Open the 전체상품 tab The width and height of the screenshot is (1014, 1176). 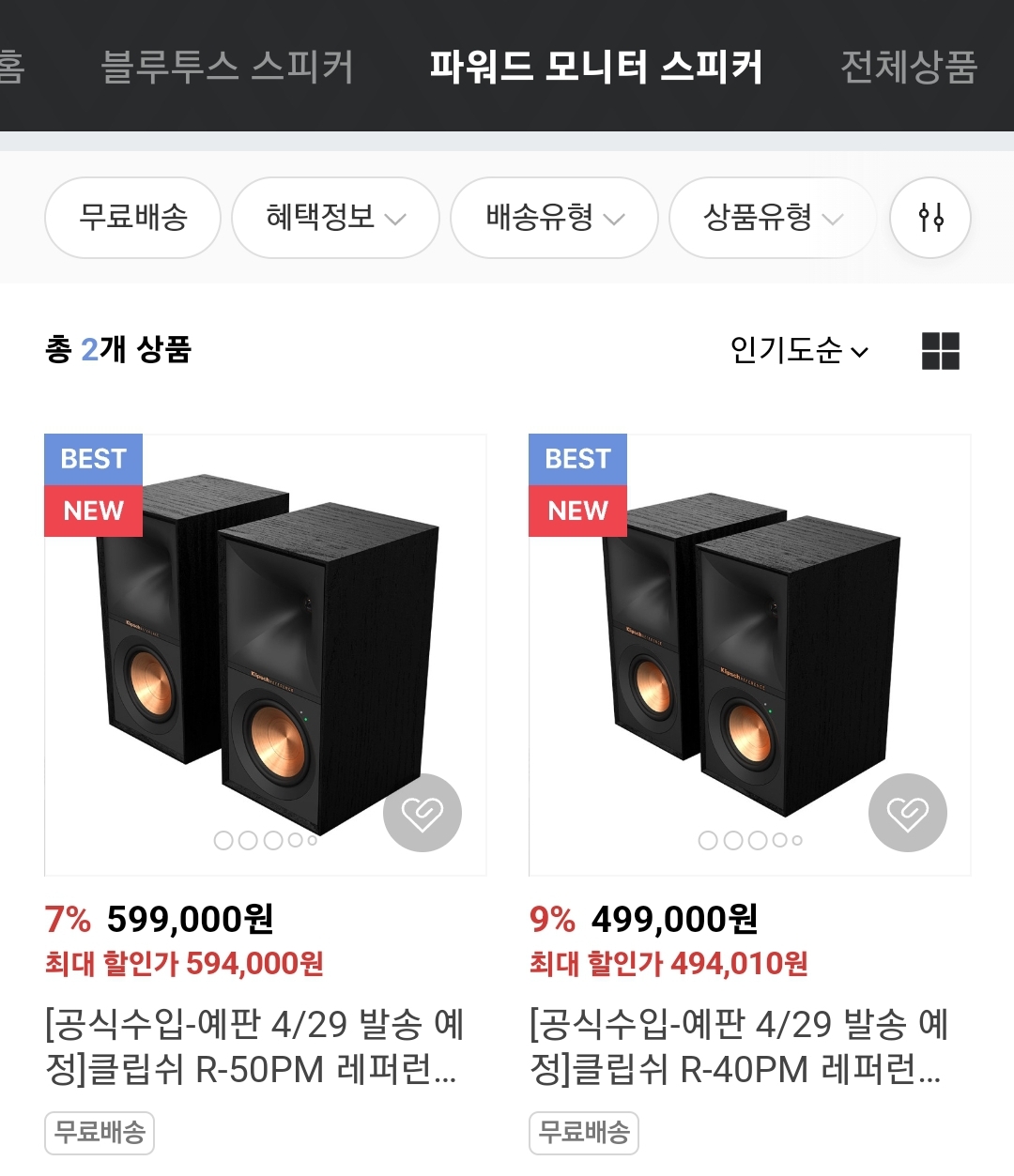pos(908,67)
